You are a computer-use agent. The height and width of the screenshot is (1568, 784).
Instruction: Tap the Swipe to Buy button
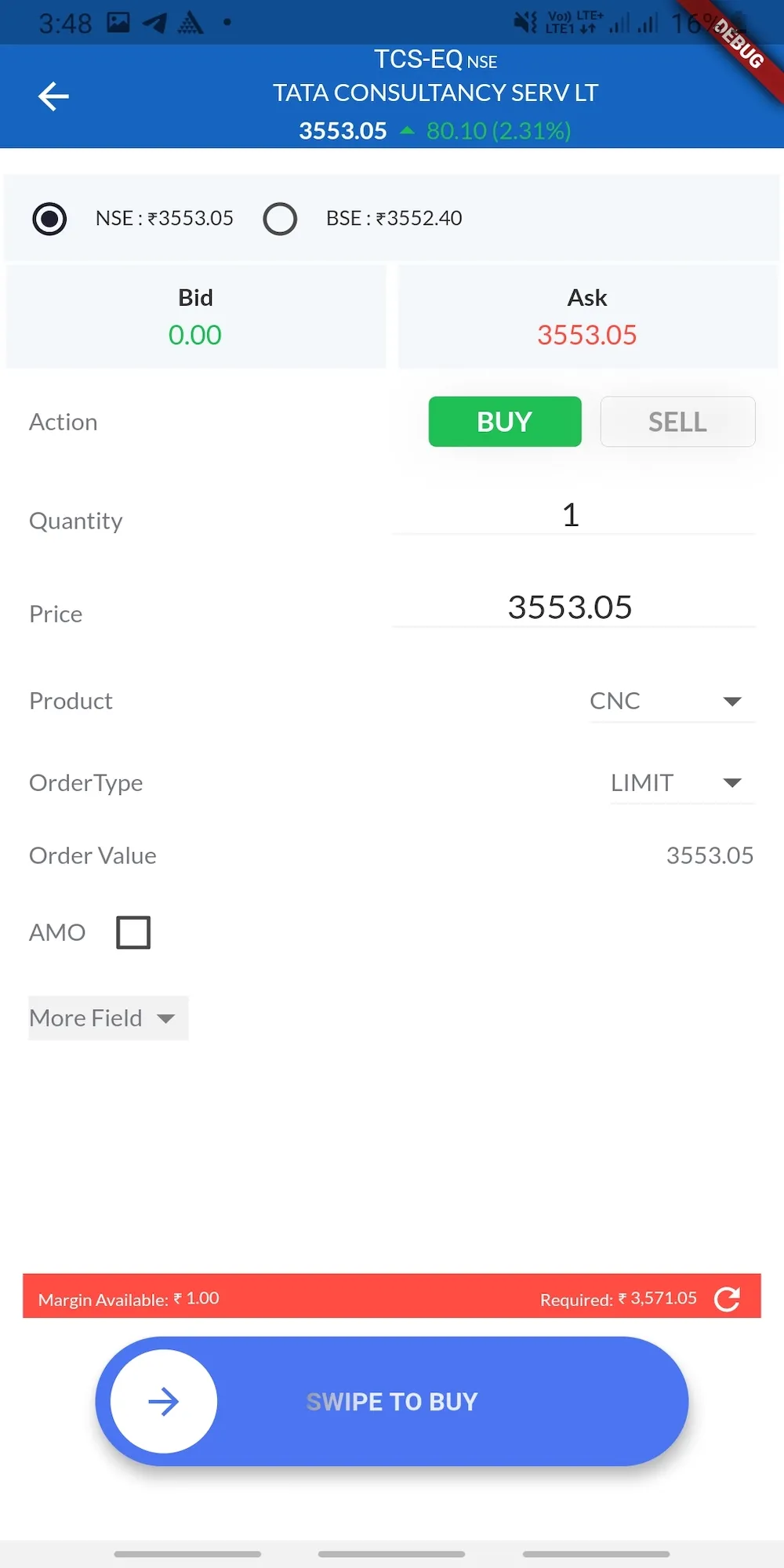pos(392,1401)
